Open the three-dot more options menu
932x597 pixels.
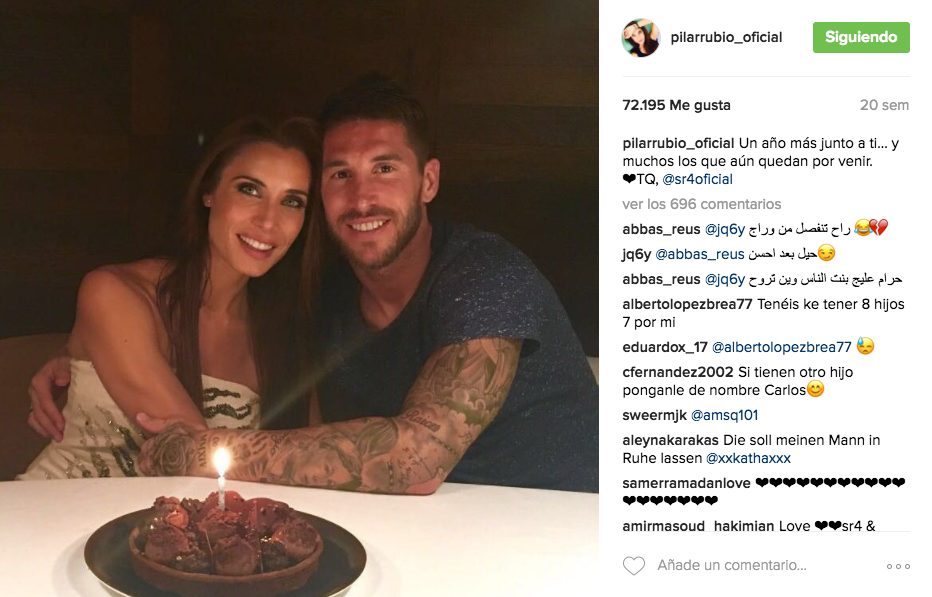click(897, 566)
